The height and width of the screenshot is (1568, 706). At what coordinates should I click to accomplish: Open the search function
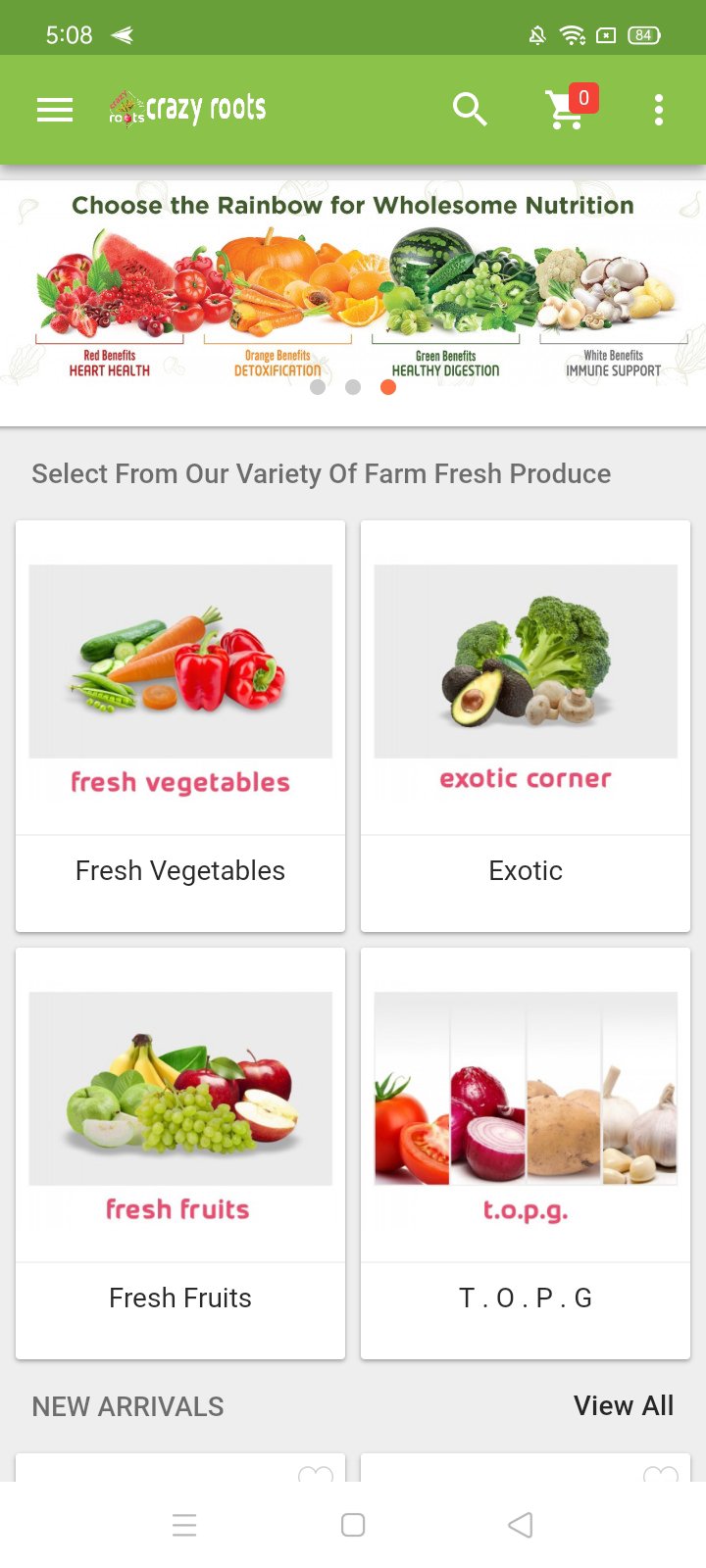[x=470, y=110]
